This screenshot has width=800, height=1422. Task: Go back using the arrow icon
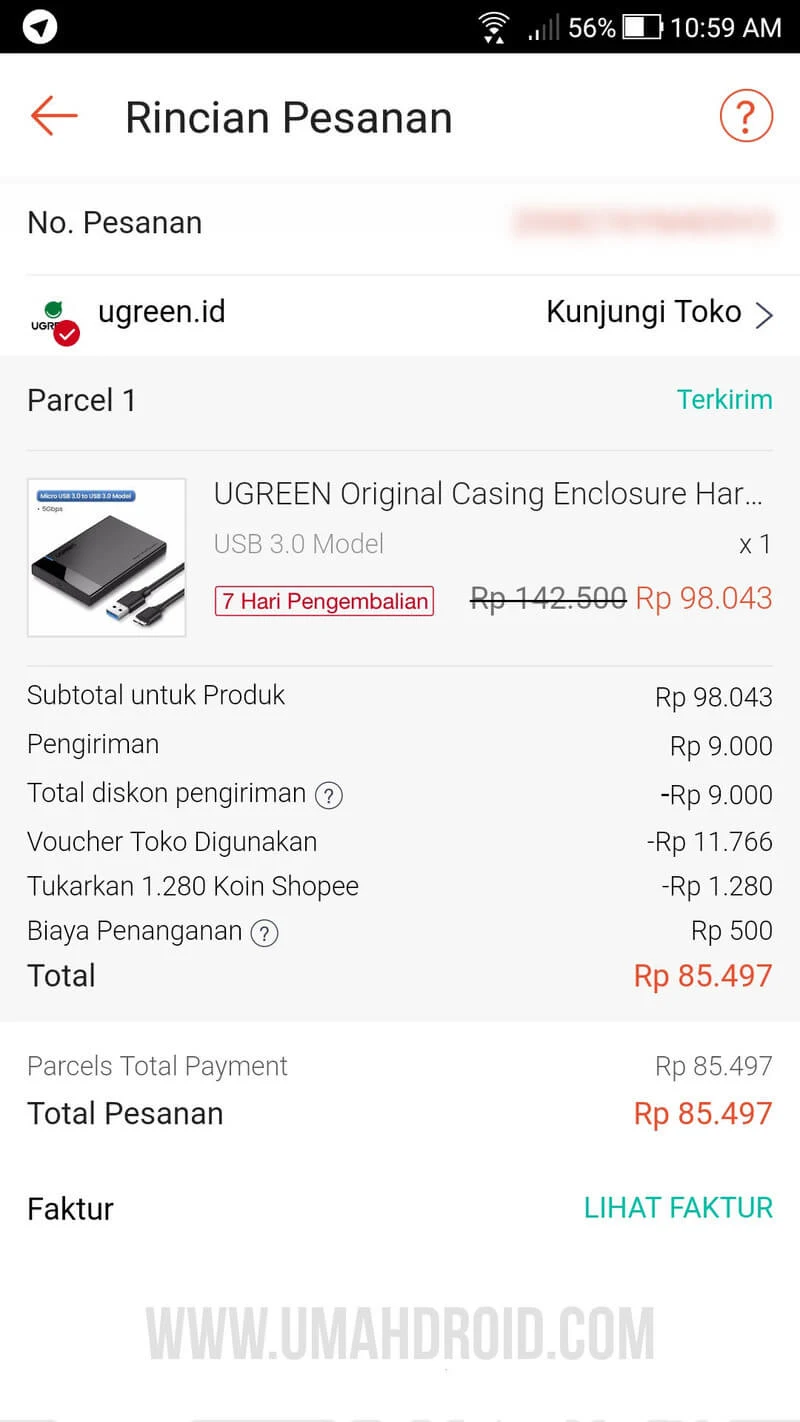(54, 117)
